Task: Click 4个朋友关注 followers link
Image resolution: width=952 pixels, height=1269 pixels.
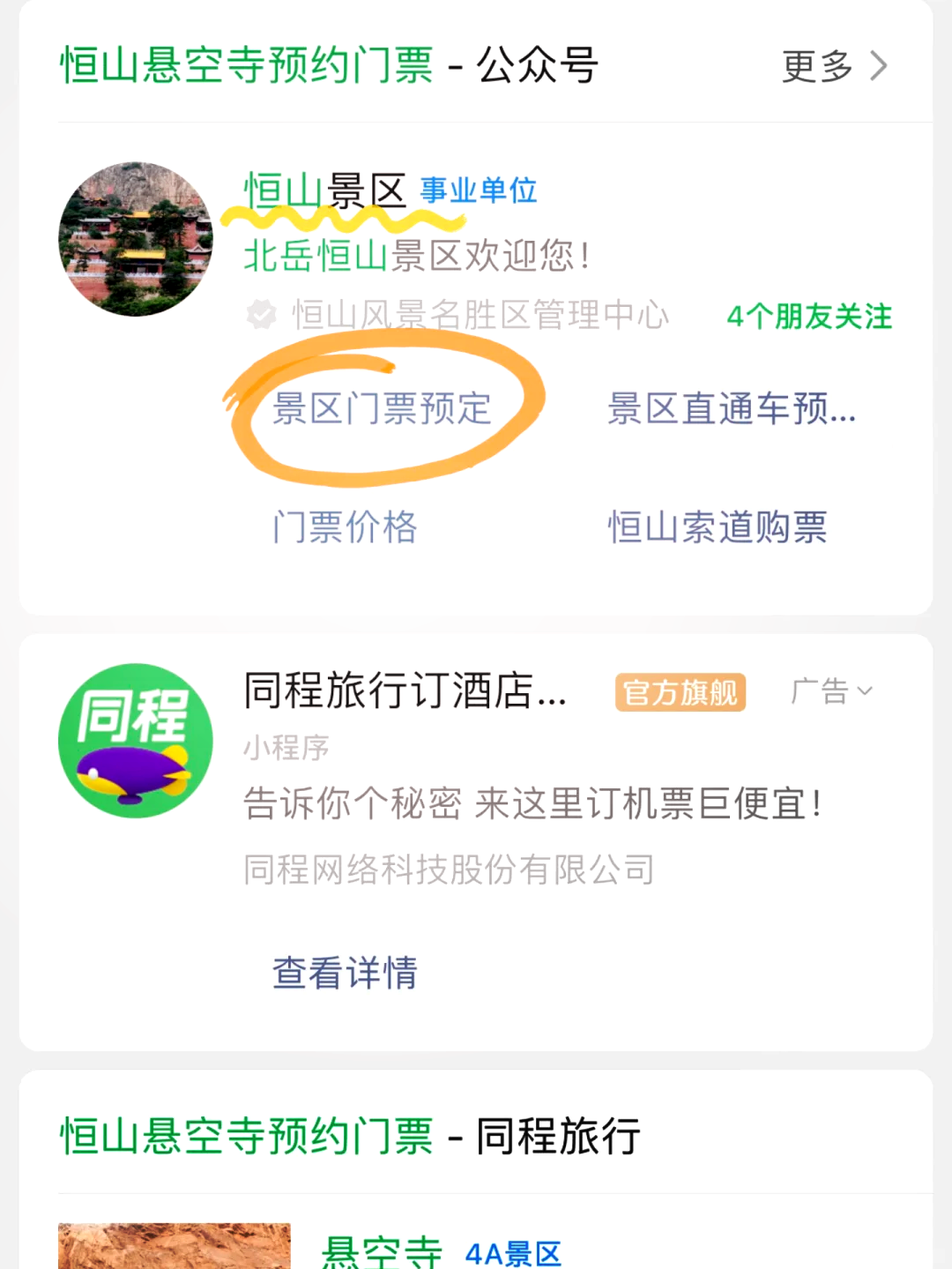Action: pyautogui.click(x=810, y=317)
